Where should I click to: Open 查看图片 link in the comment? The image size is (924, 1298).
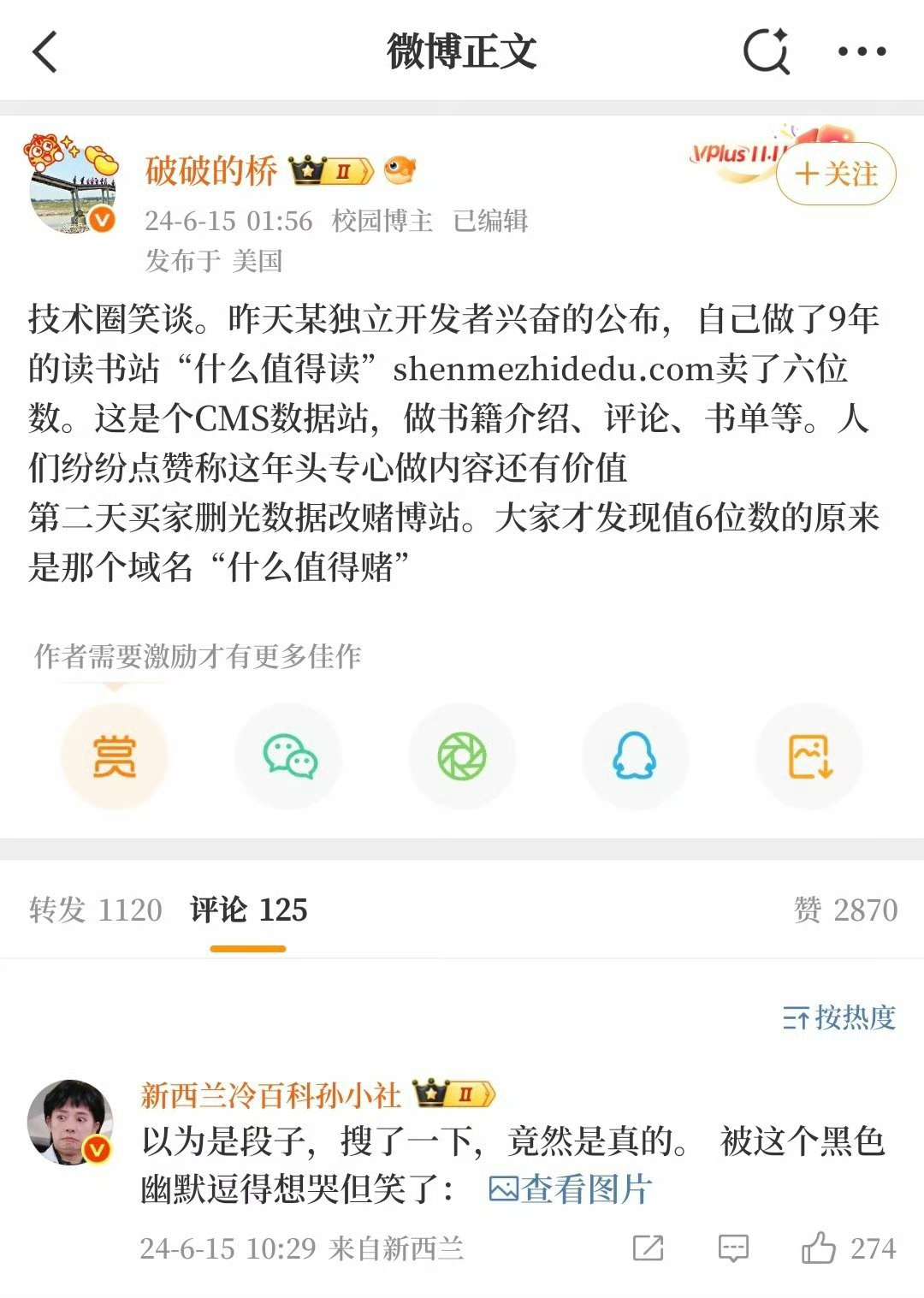(571, 1189)
